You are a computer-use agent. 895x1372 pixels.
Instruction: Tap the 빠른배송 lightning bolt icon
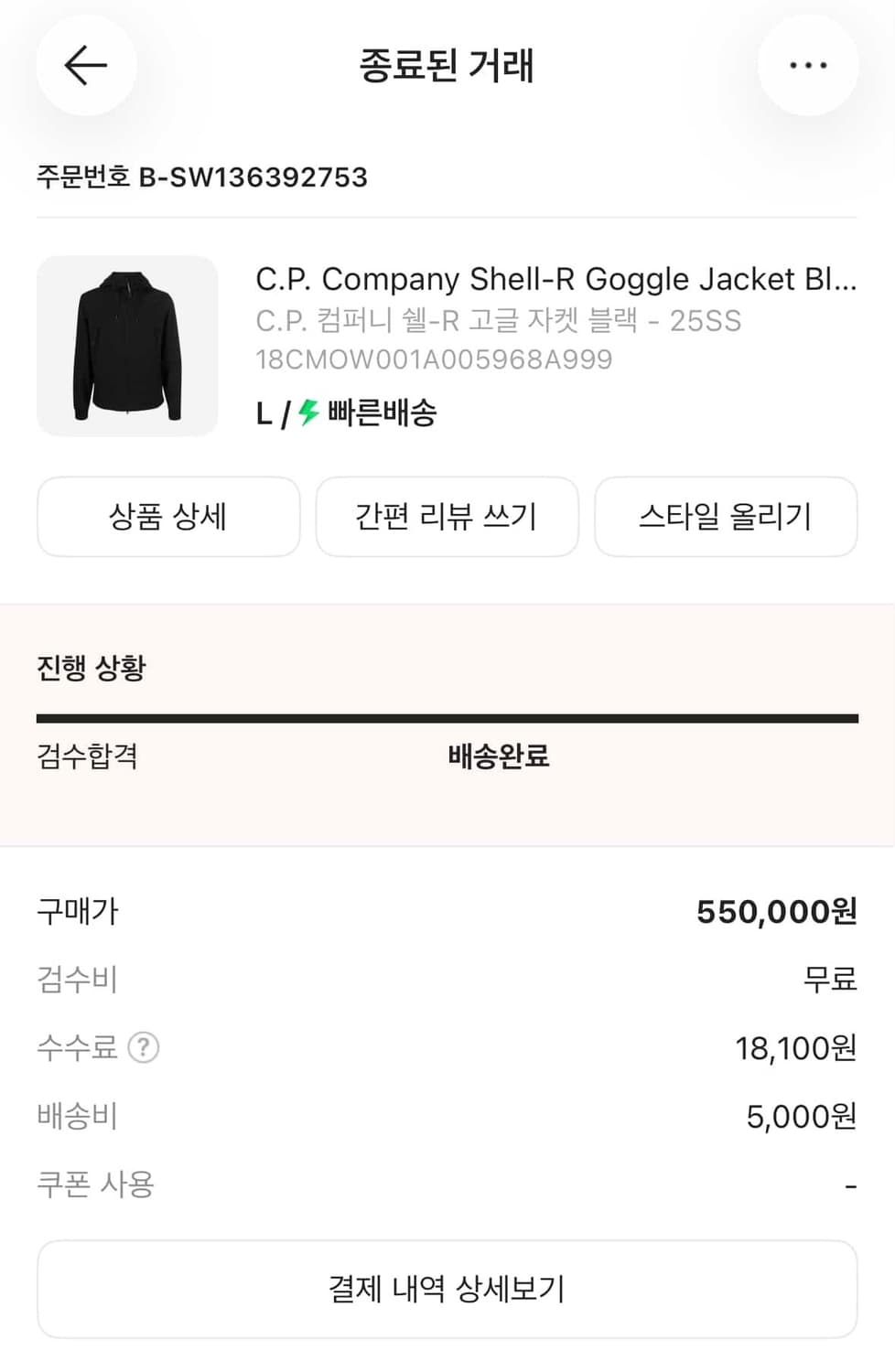pos(306,413)
